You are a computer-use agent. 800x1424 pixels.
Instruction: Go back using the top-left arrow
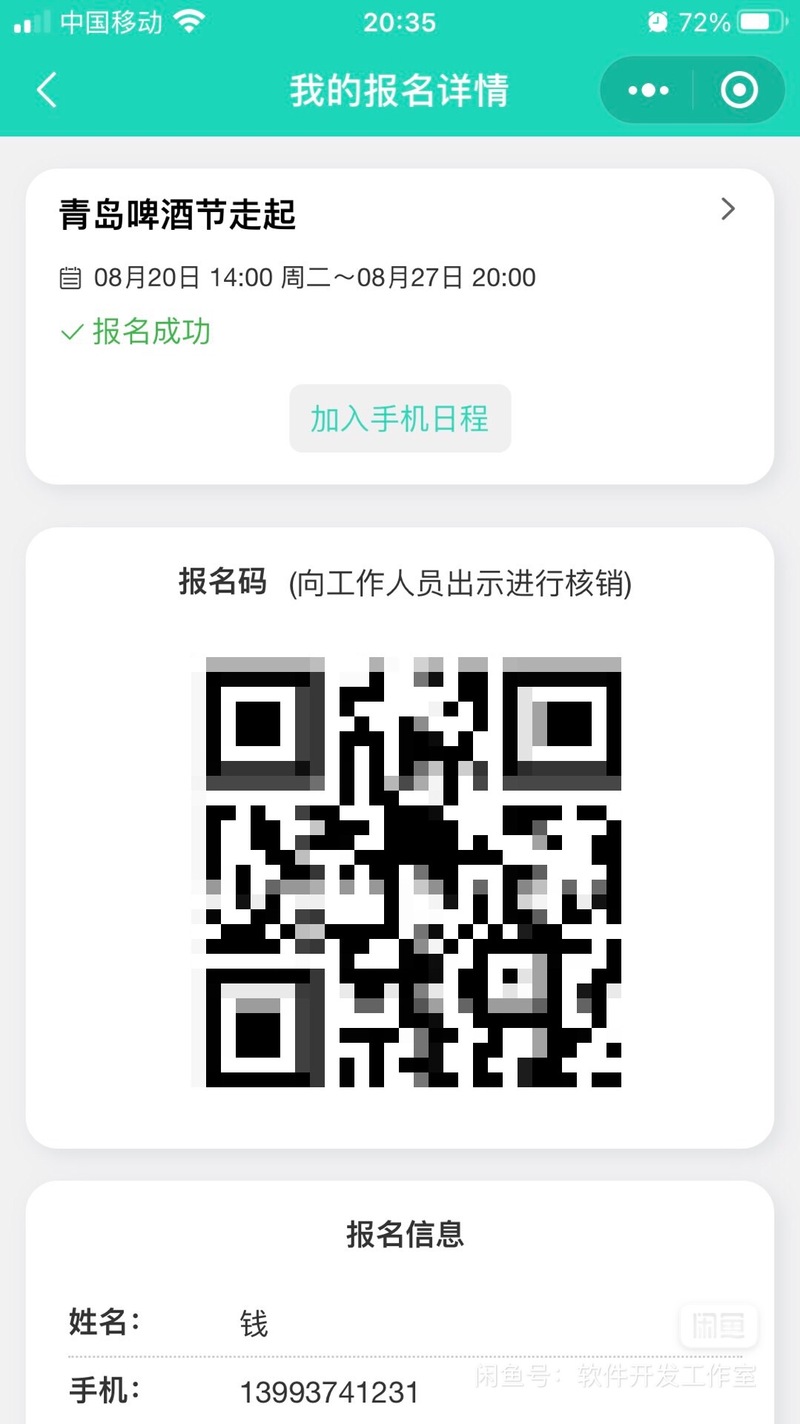[x=47, y=90]
